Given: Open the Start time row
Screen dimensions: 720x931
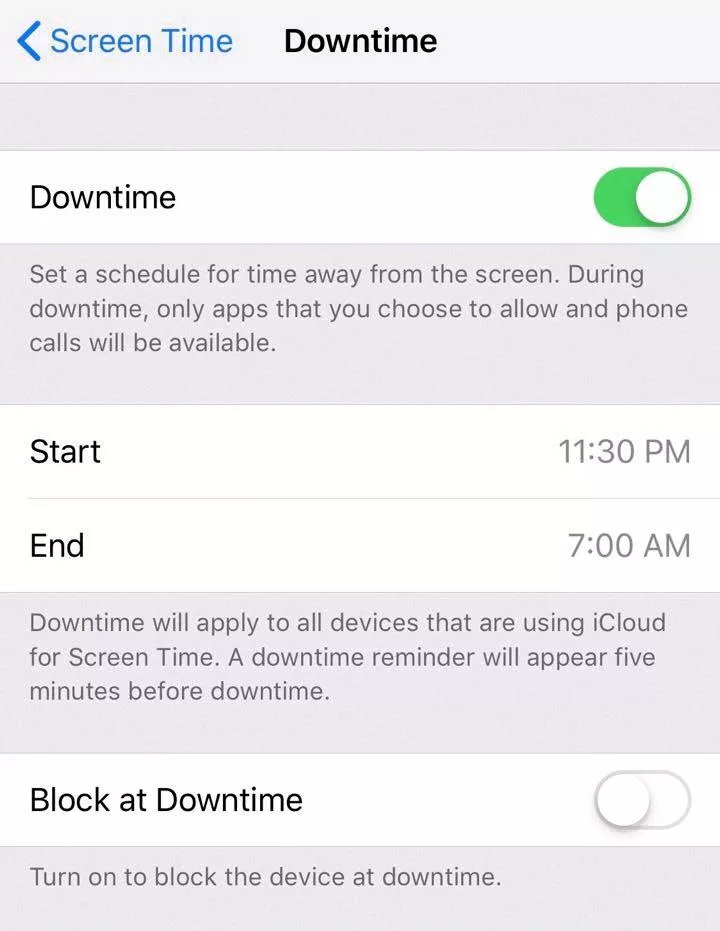Looking at the screenshot, I should tap(360, 451).
